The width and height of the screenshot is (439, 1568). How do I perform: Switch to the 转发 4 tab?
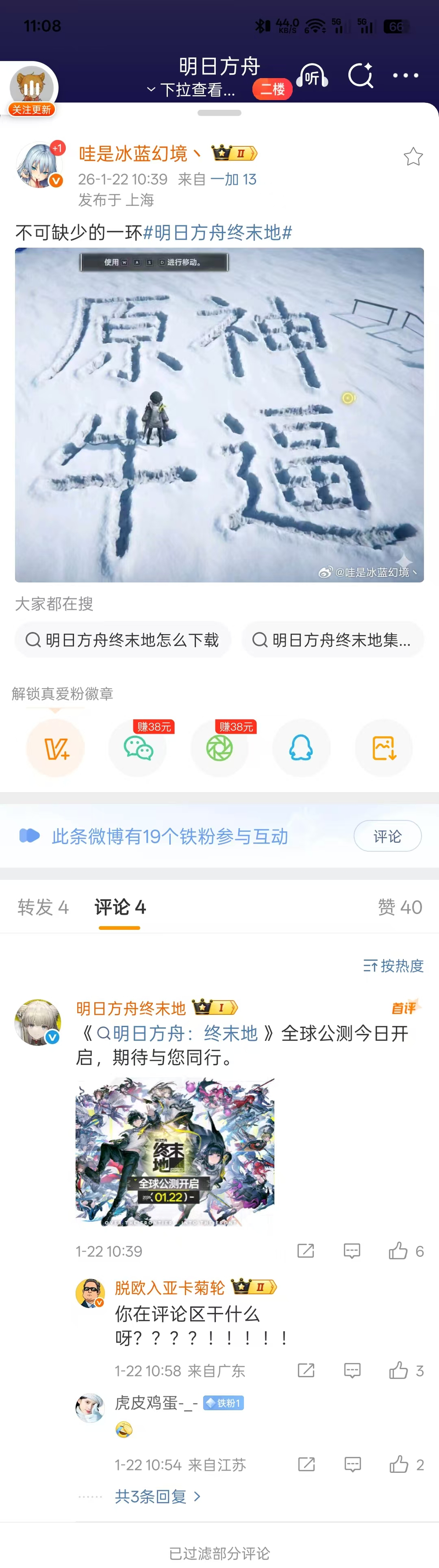(43, 907)
